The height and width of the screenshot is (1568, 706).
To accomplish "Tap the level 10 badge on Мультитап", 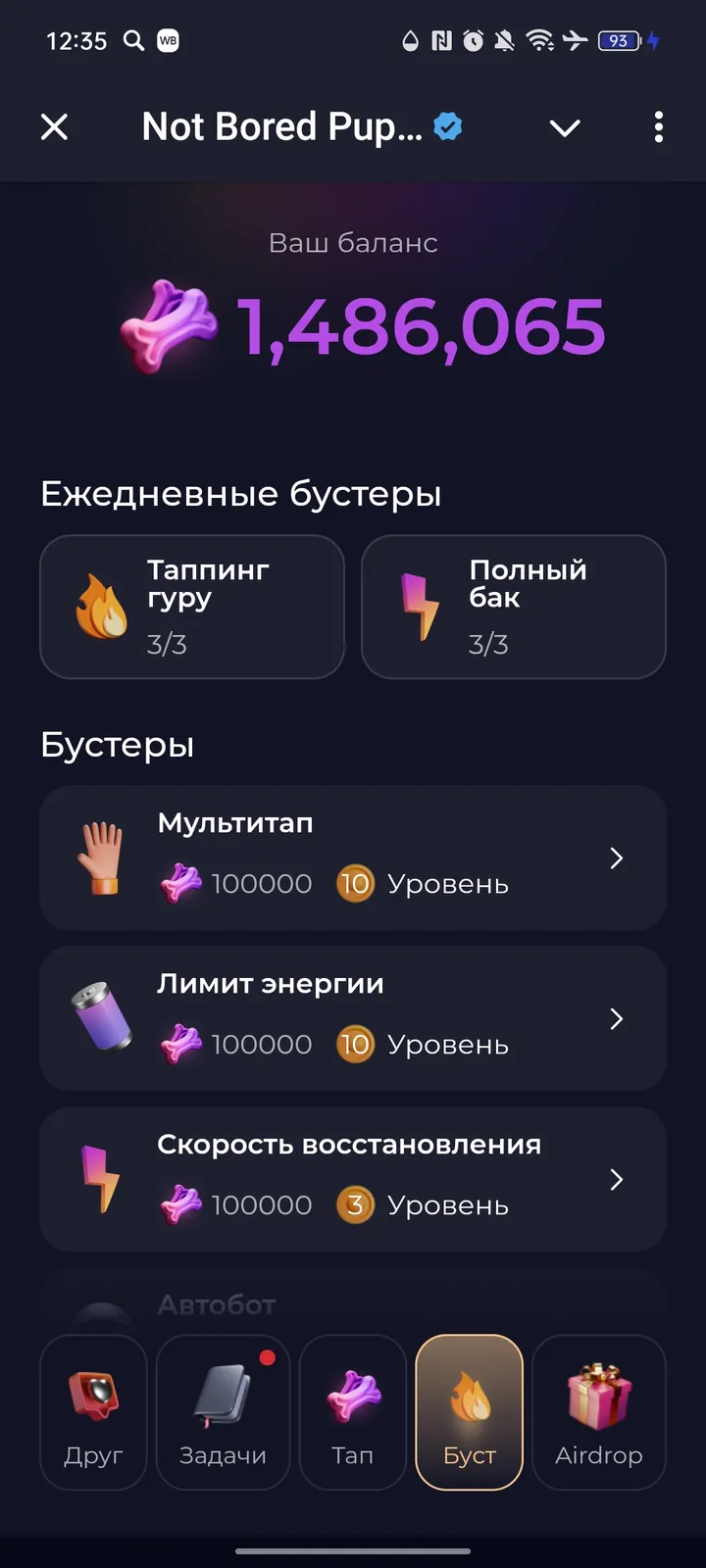I will [355, 883].
